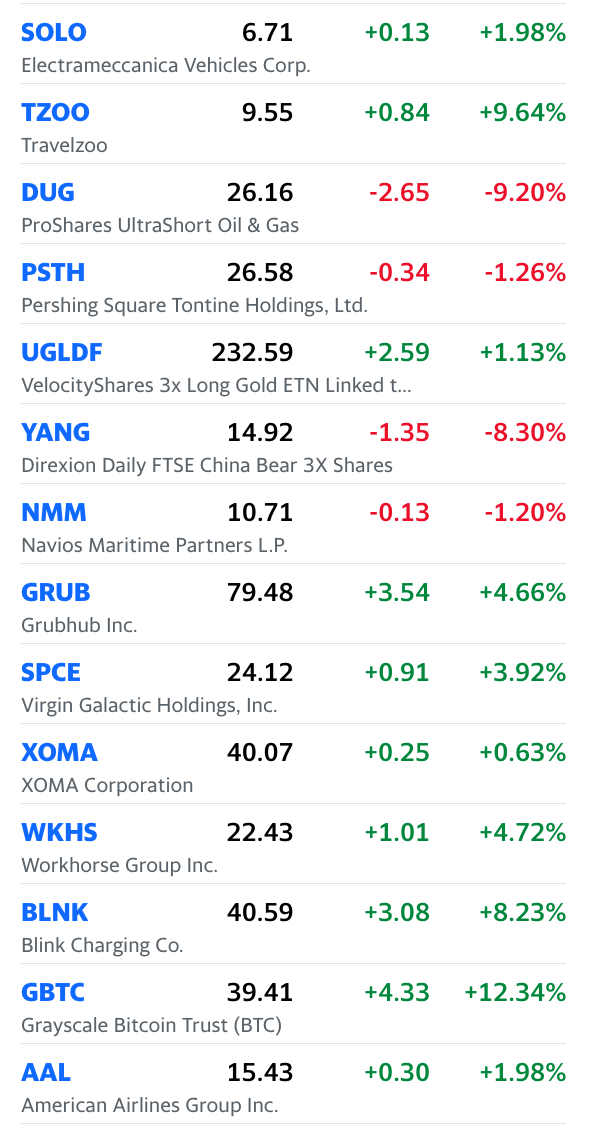The height and width of the screenshot is (1132, 612).
Task: Open SPCE Virgin Galactic Holdings details
Action: click(293, 685)
